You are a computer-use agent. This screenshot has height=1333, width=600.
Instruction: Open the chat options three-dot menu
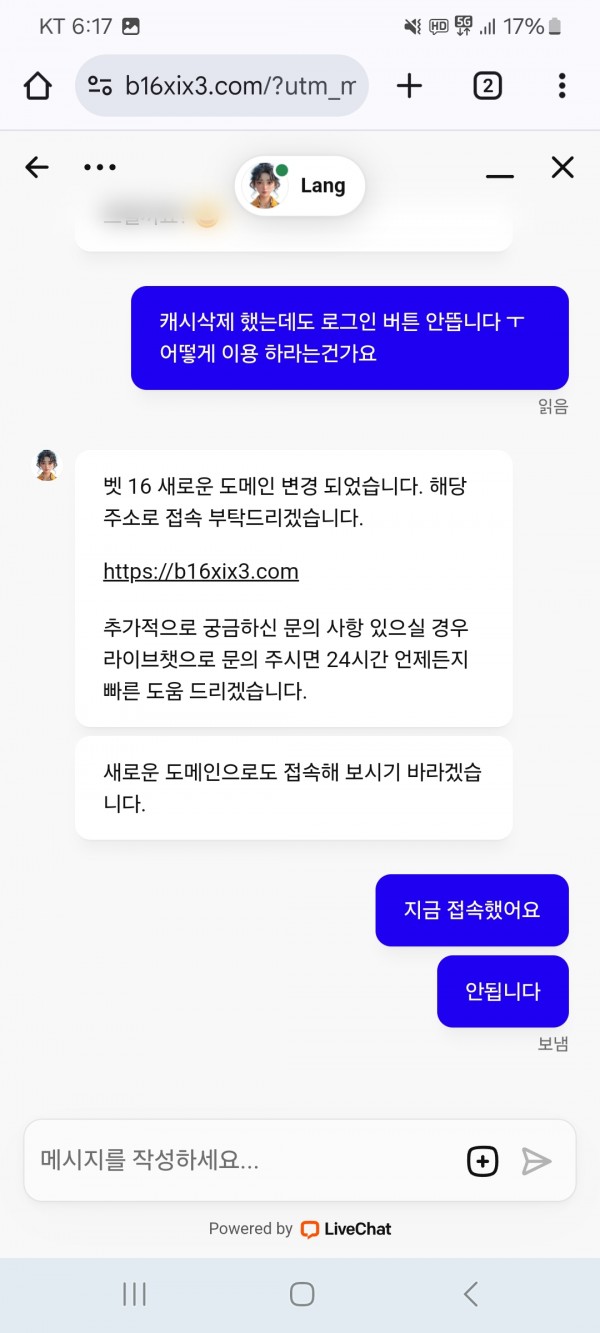tap(100, 167)
